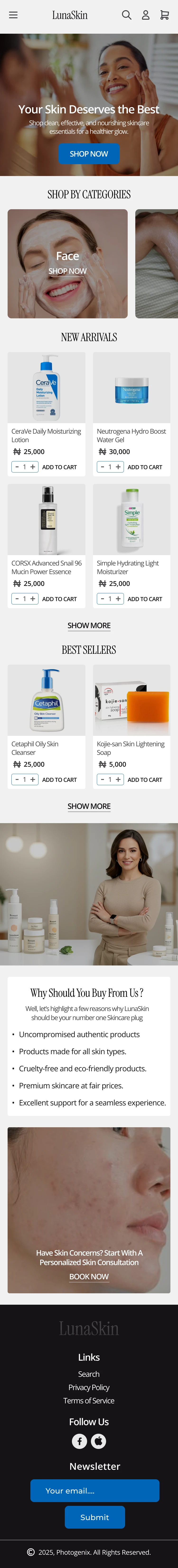Viewport: 178px width, 1568px height.
Task: Decrease quantity for Simple Hydrating Light Moisturizer
Action: click(x=103, y=599)
